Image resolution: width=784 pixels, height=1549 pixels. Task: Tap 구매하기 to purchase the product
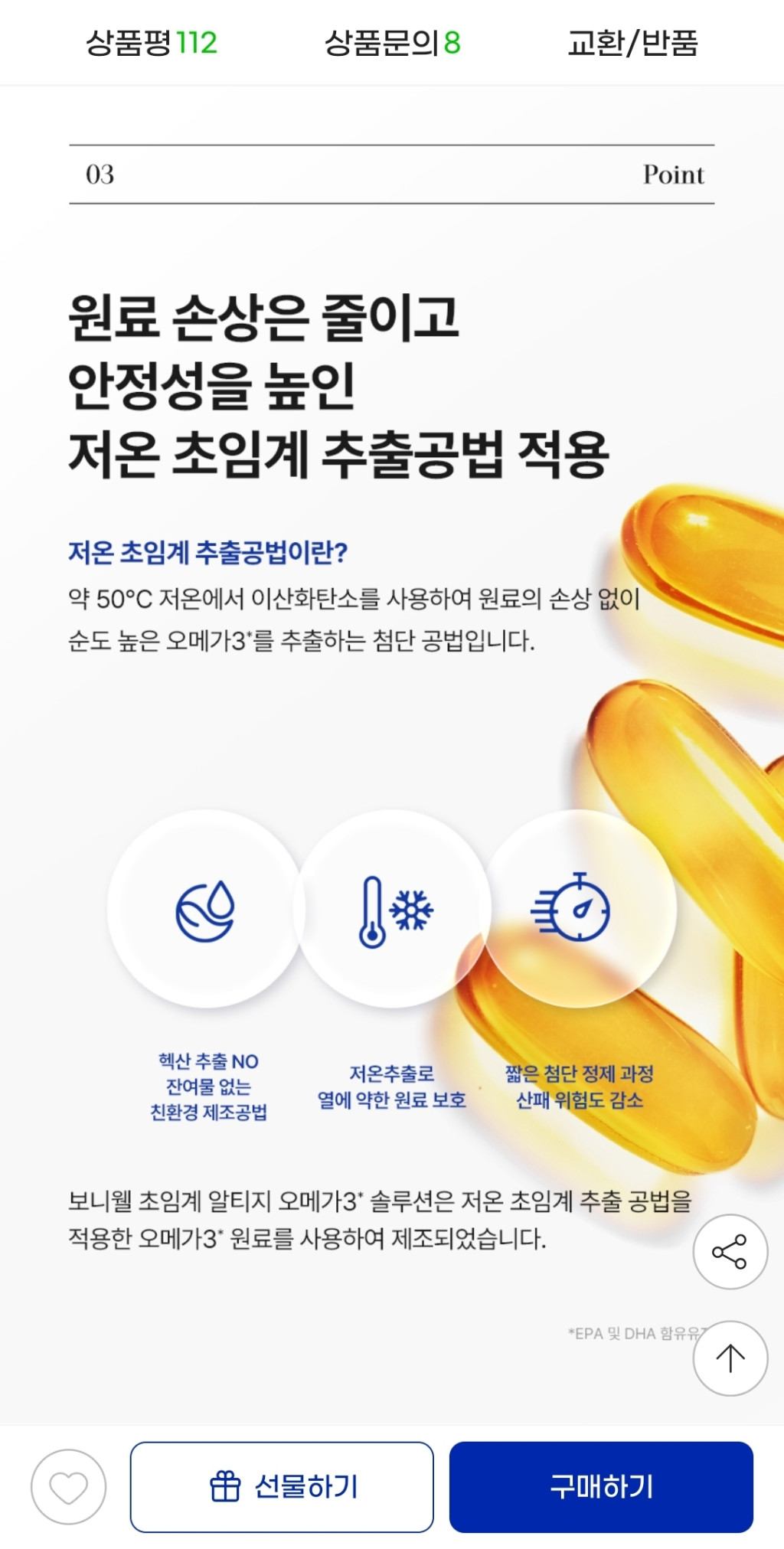click(x=601, y=1487)
